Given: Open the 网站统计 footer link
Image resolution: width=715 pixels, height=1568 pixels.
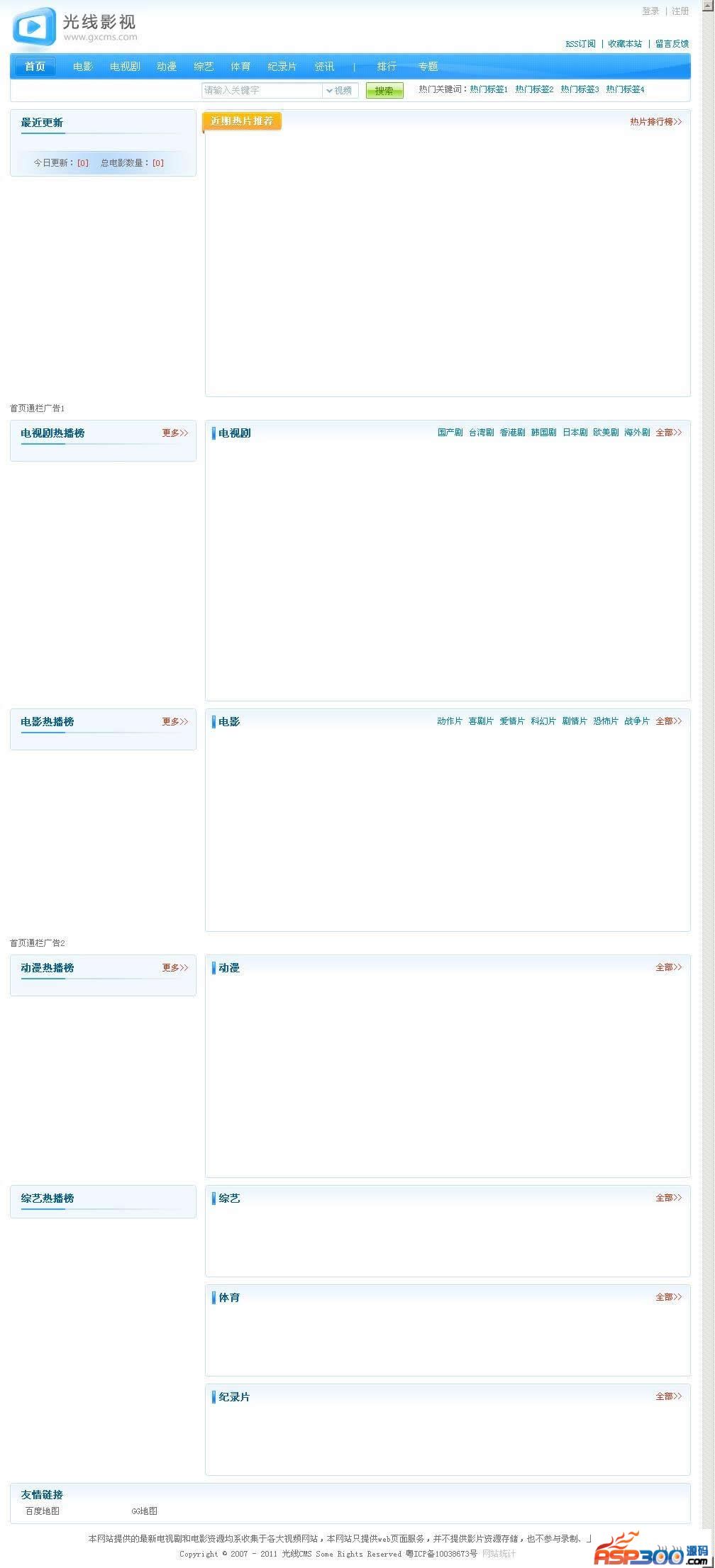Looking at the screenshot, I should [x=499, y=1554].
